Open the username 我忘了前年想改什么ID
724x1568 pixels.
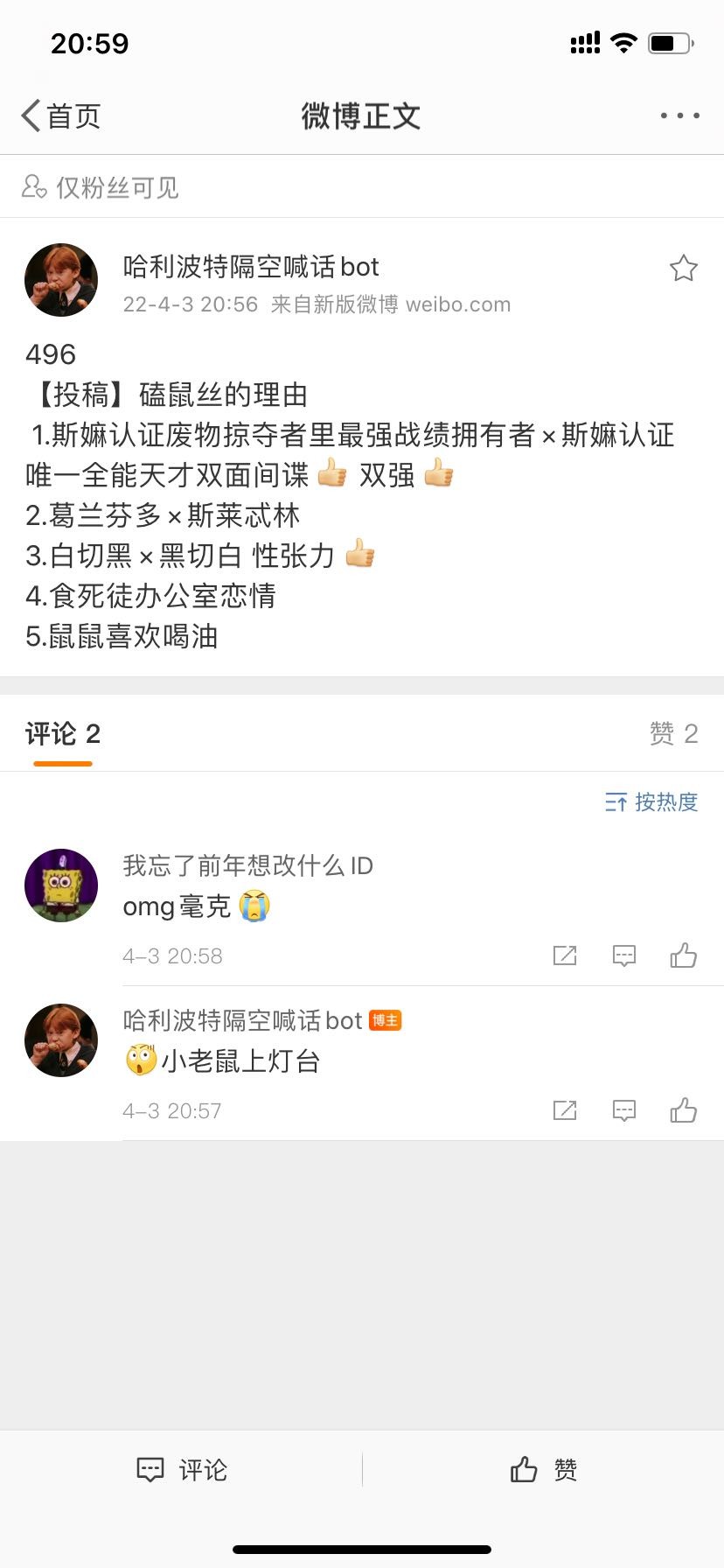click(x=247, y=865)
